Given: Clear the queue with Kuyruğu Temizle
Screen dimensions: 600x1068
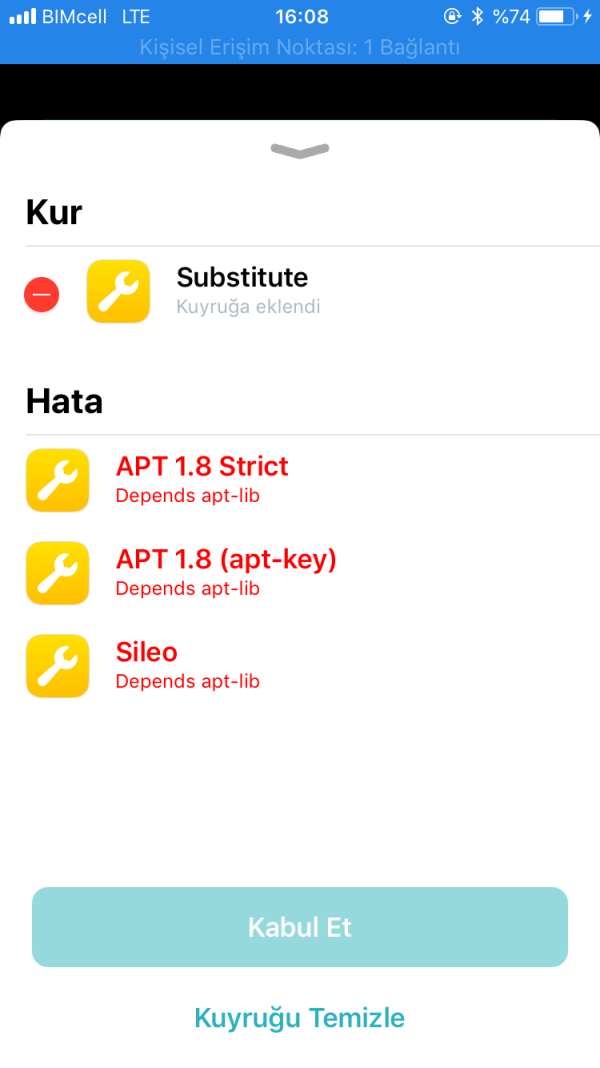Looking at the screenshot, I should [299, 1019].
